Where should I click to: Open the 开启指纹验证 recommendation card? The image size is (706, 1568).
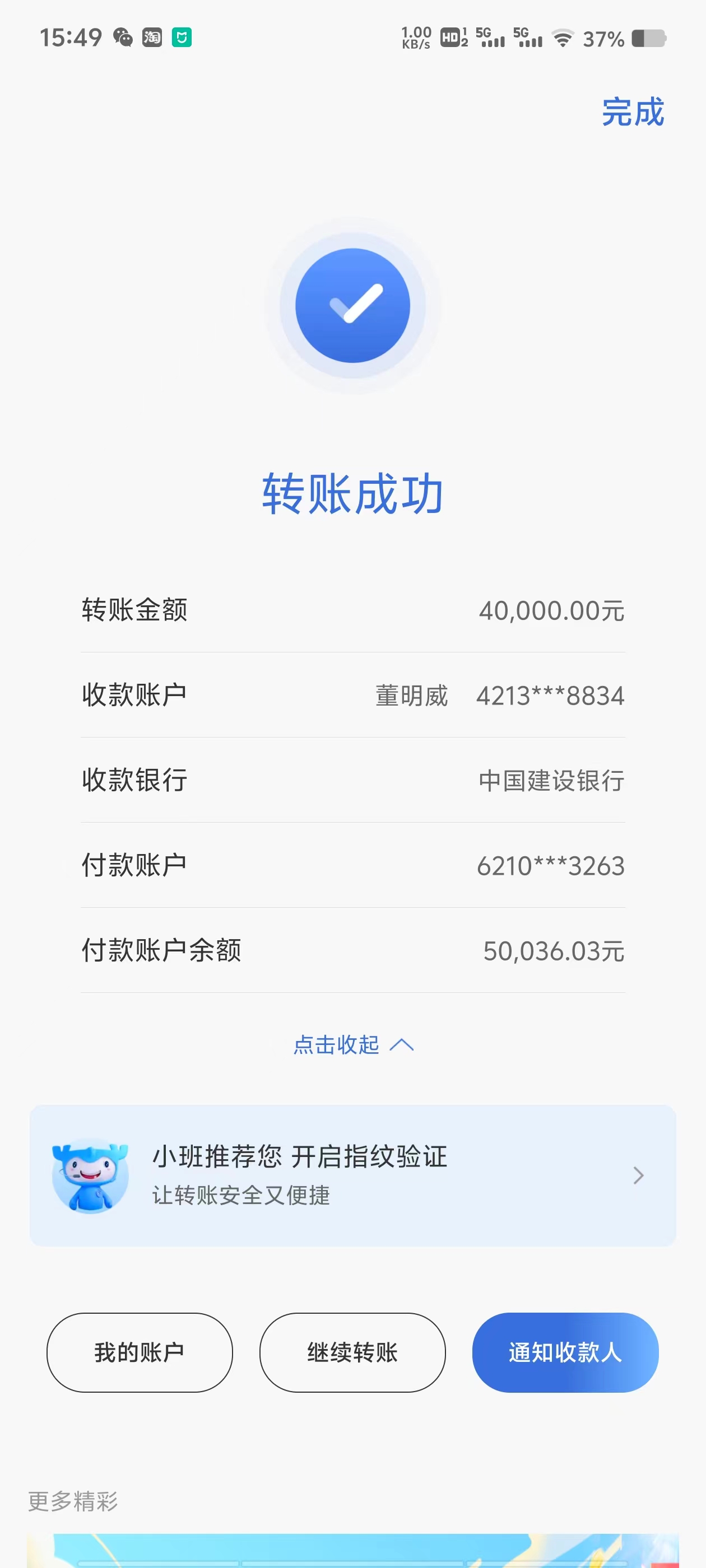coord(352,1175)
